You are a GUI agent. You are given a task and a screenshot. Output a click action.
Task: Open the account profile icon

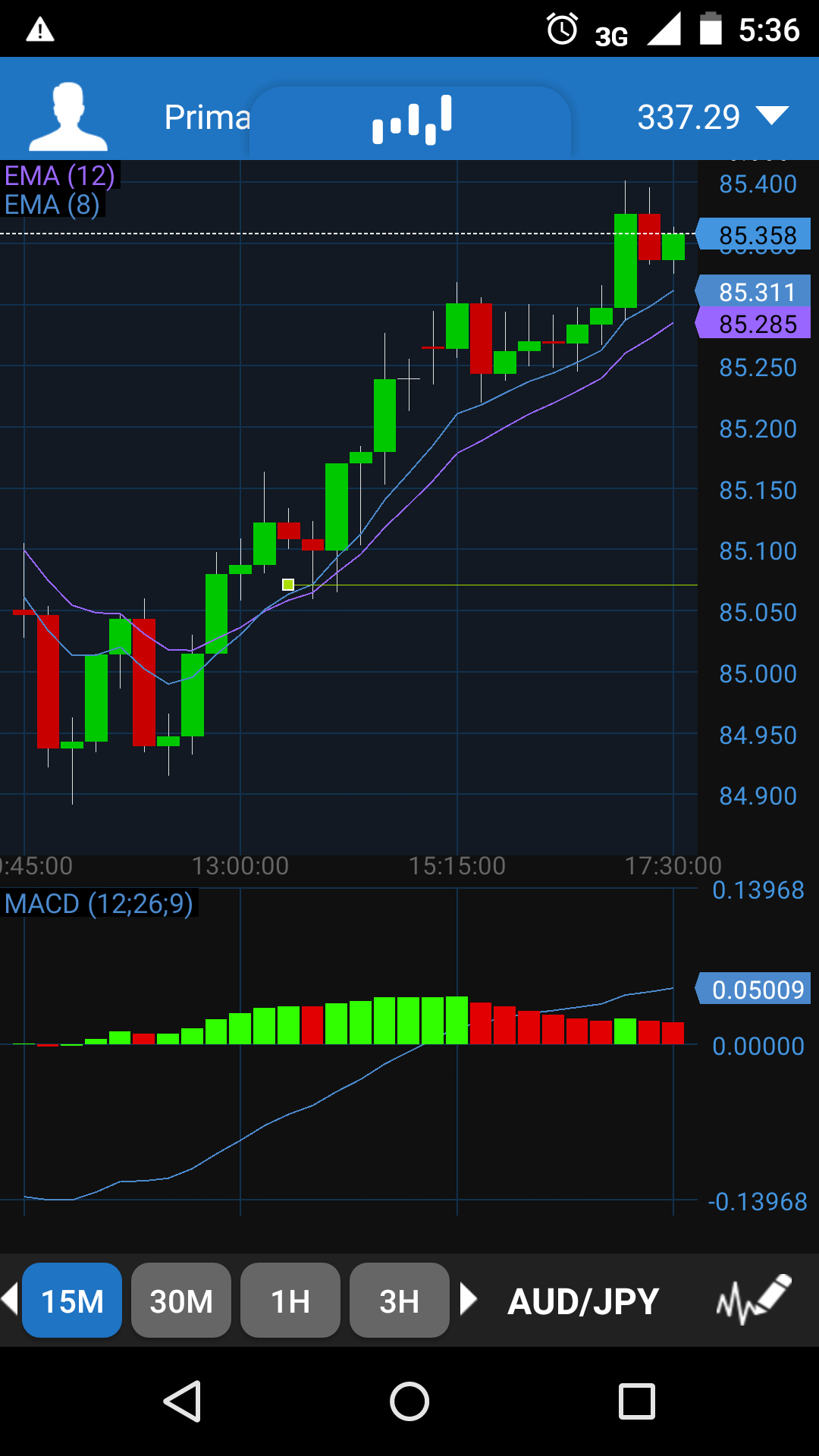click(68, 116)
